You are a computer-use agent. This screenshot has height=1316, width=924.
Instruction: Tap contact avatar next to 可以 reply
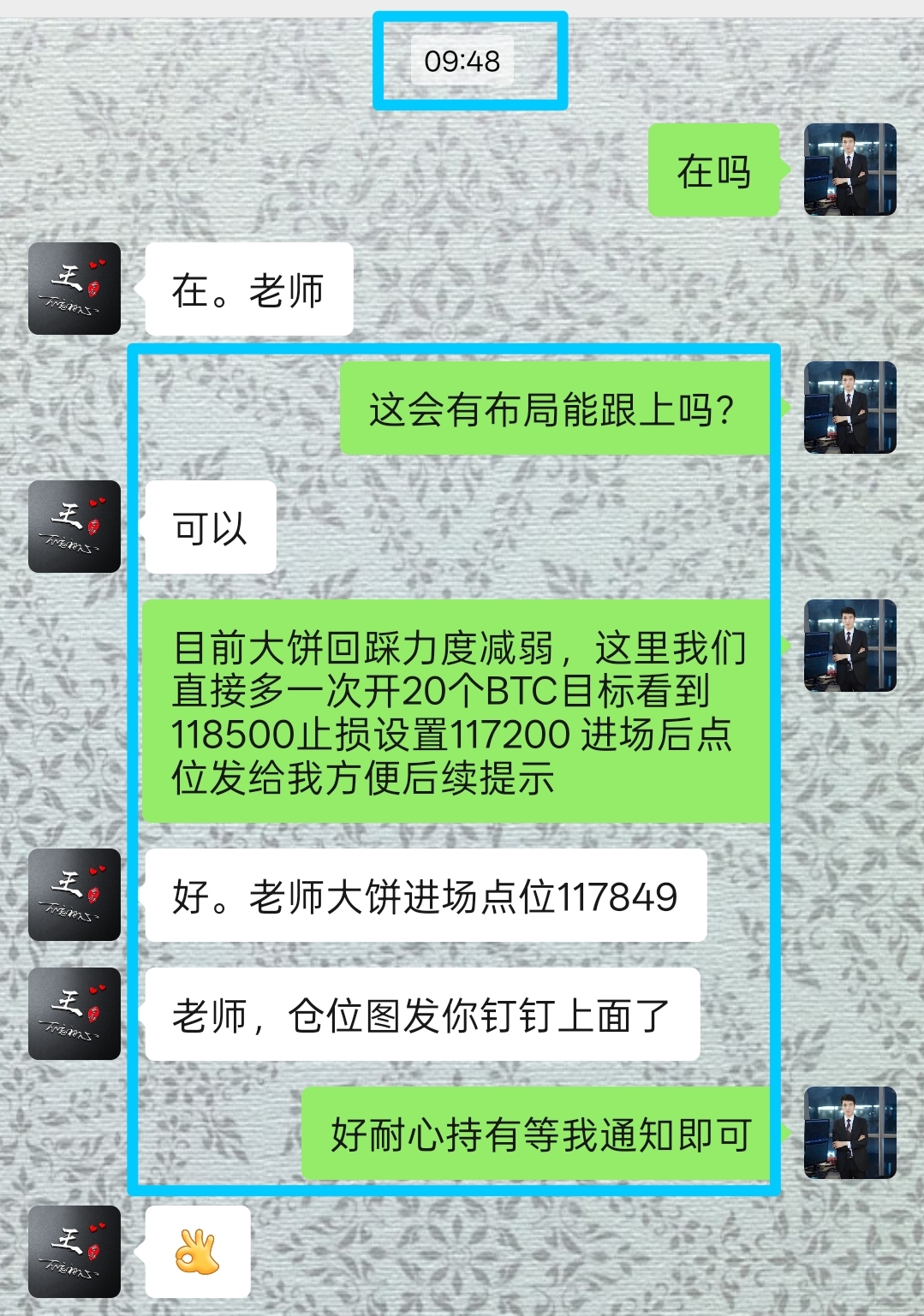point(75,527)
